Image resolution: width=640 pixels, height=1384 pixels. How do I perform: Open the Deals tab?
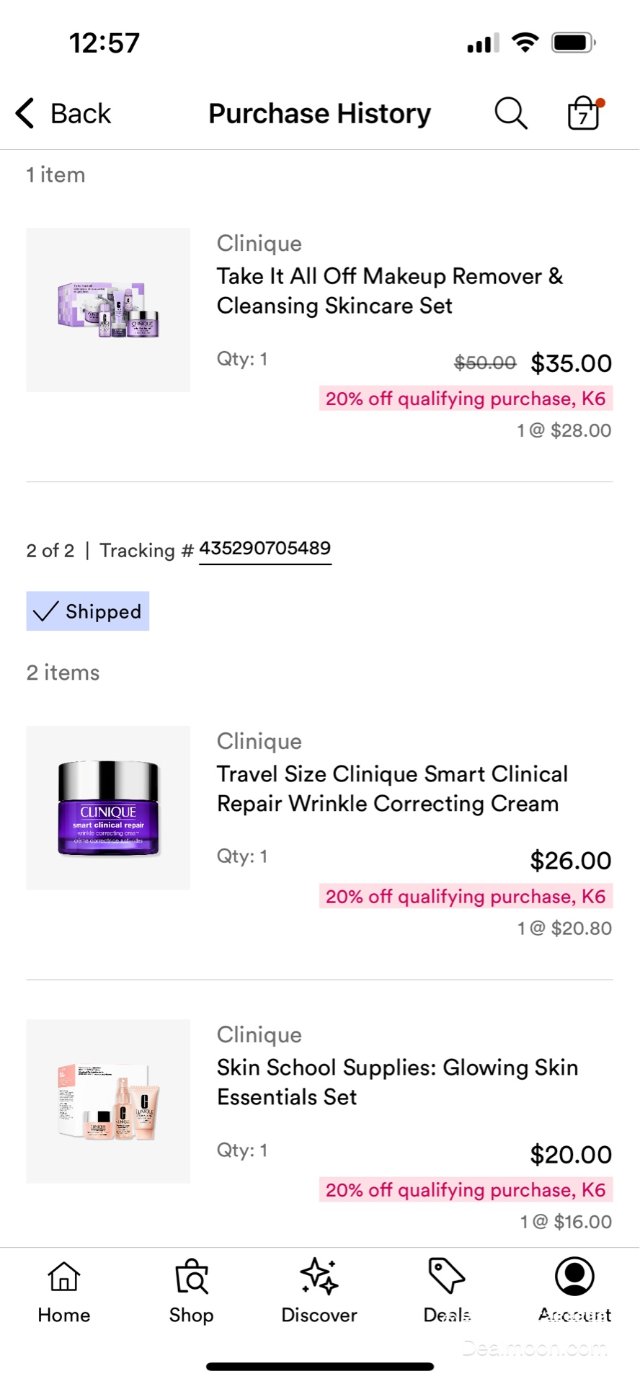[447, 1291]
